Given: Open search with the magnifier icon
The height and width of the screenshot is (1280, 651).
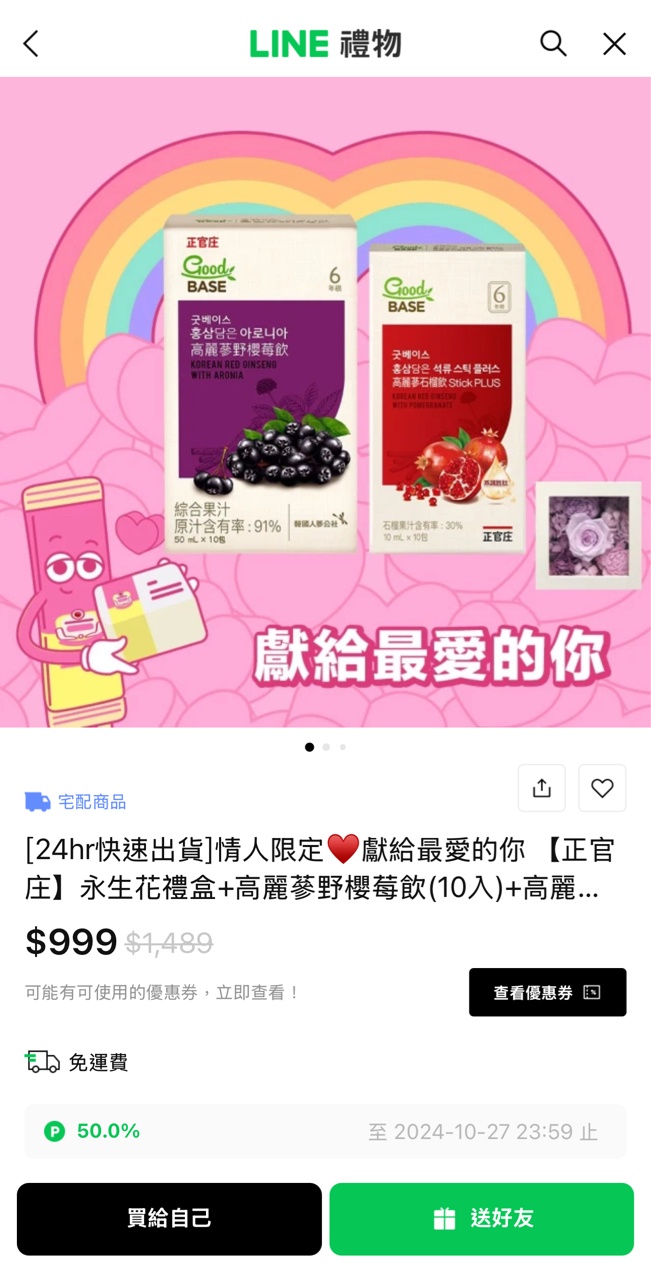Looking at the screenshot, I should click(553, 43).
